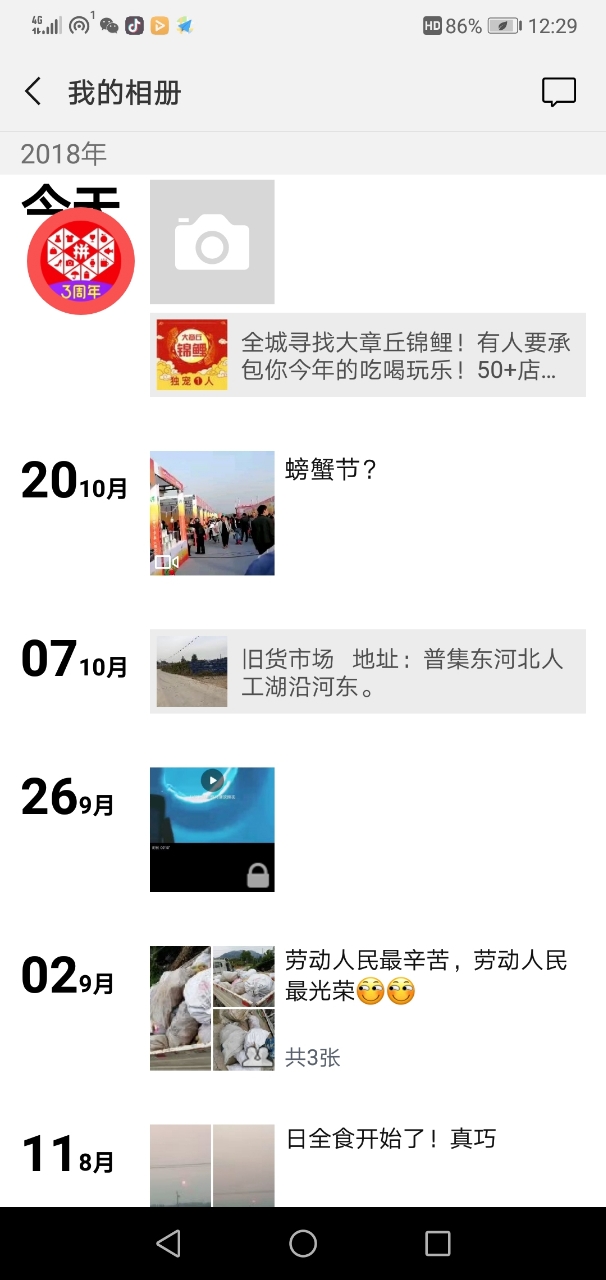
Task: Open recent apps from the navigation bar
Action: [437, 1243]
